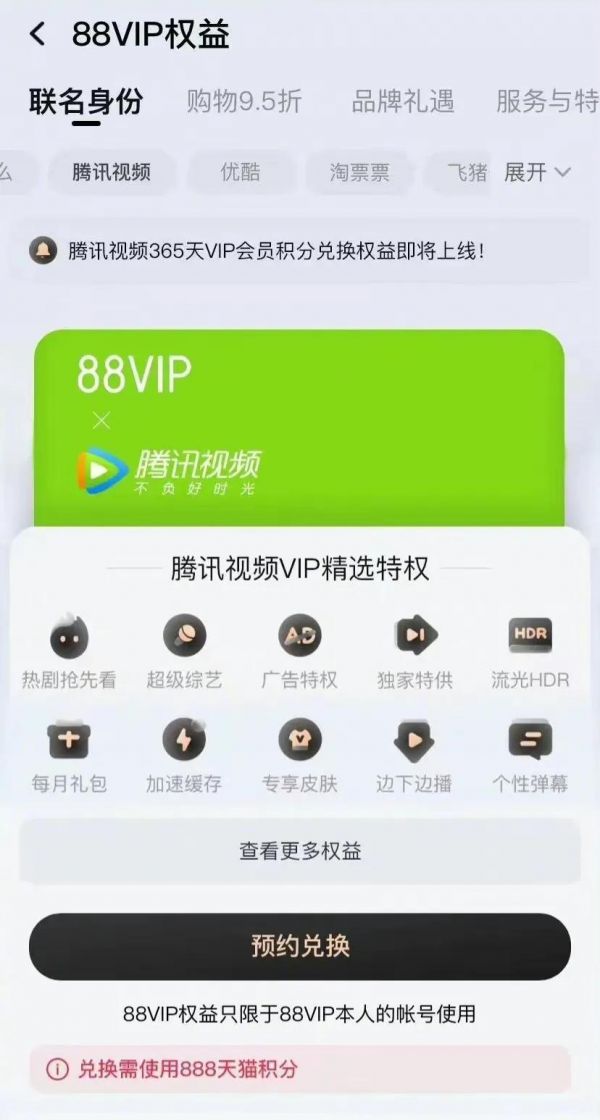
Task: Switch to the 品牌礼遇 tab
Action: tap(403, 101)
